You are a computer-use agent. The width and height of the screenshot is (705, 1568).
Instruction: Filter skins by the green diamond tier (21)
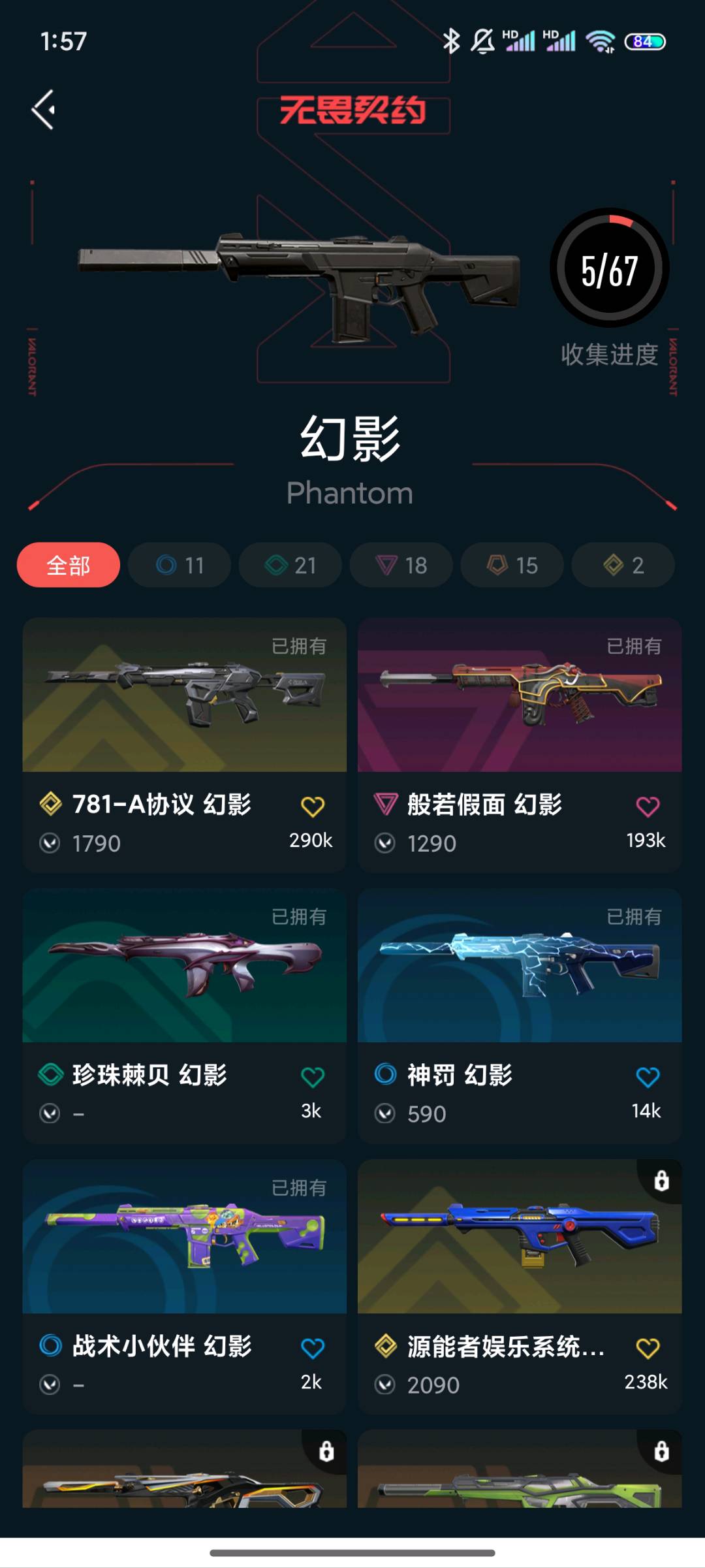290,565
